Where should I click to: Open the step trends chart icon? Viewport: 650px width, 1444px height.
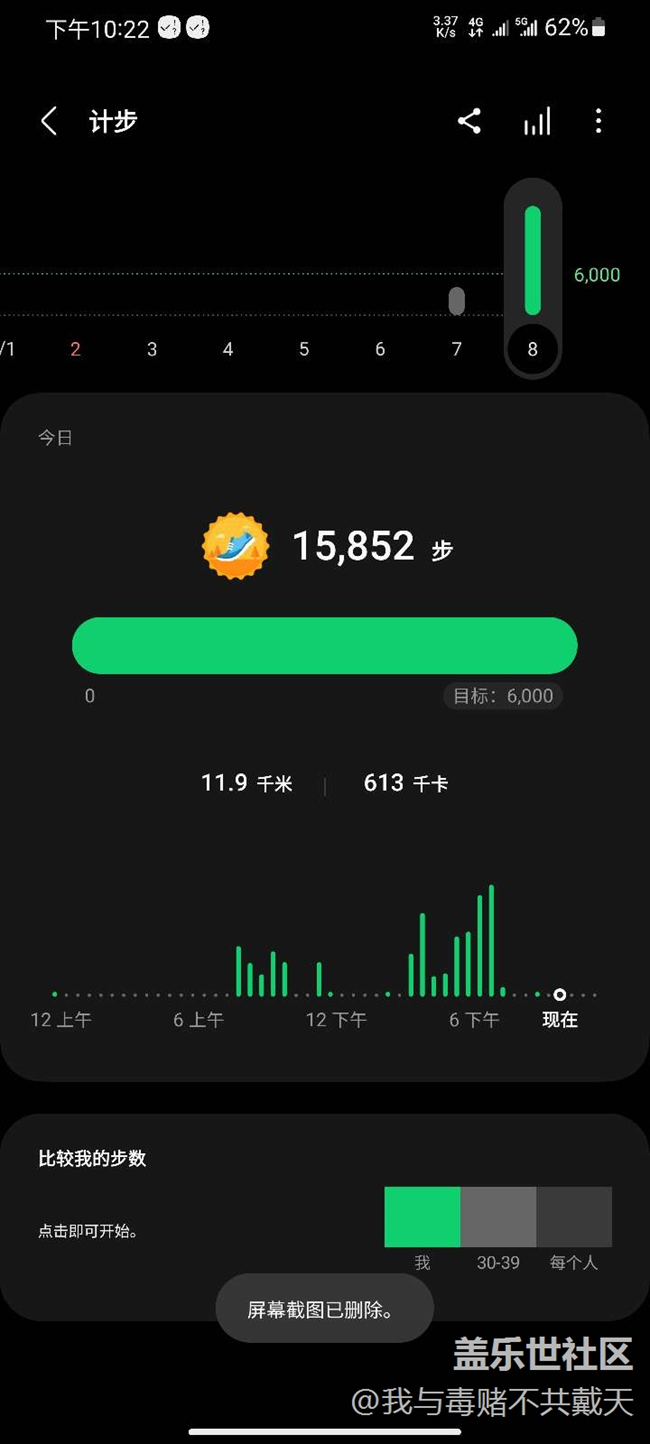537,122
